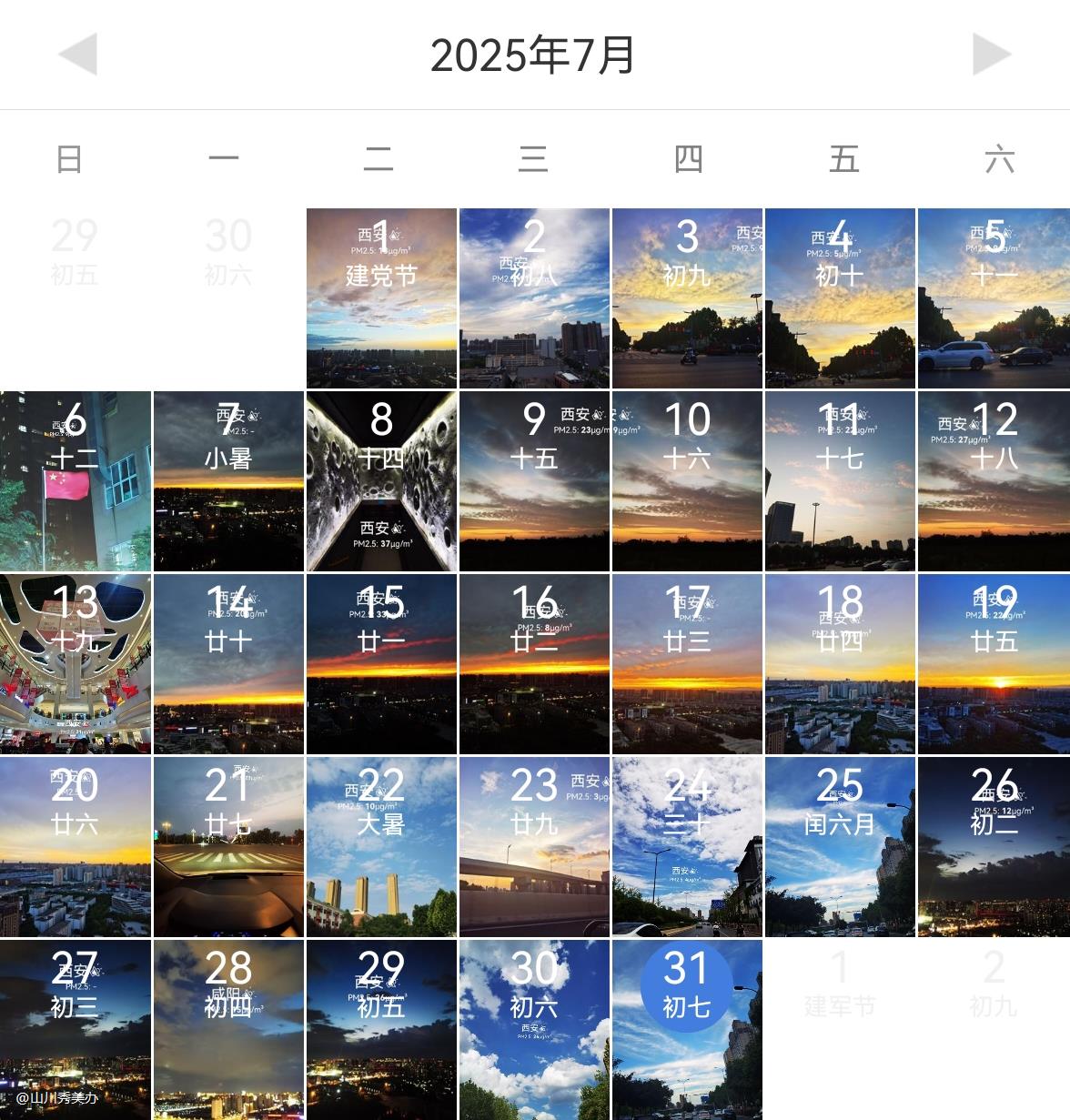The width and height of the screenshot is (1070, 1120).
Task: Open the July 6 flag photo
Action: point(76,481)
